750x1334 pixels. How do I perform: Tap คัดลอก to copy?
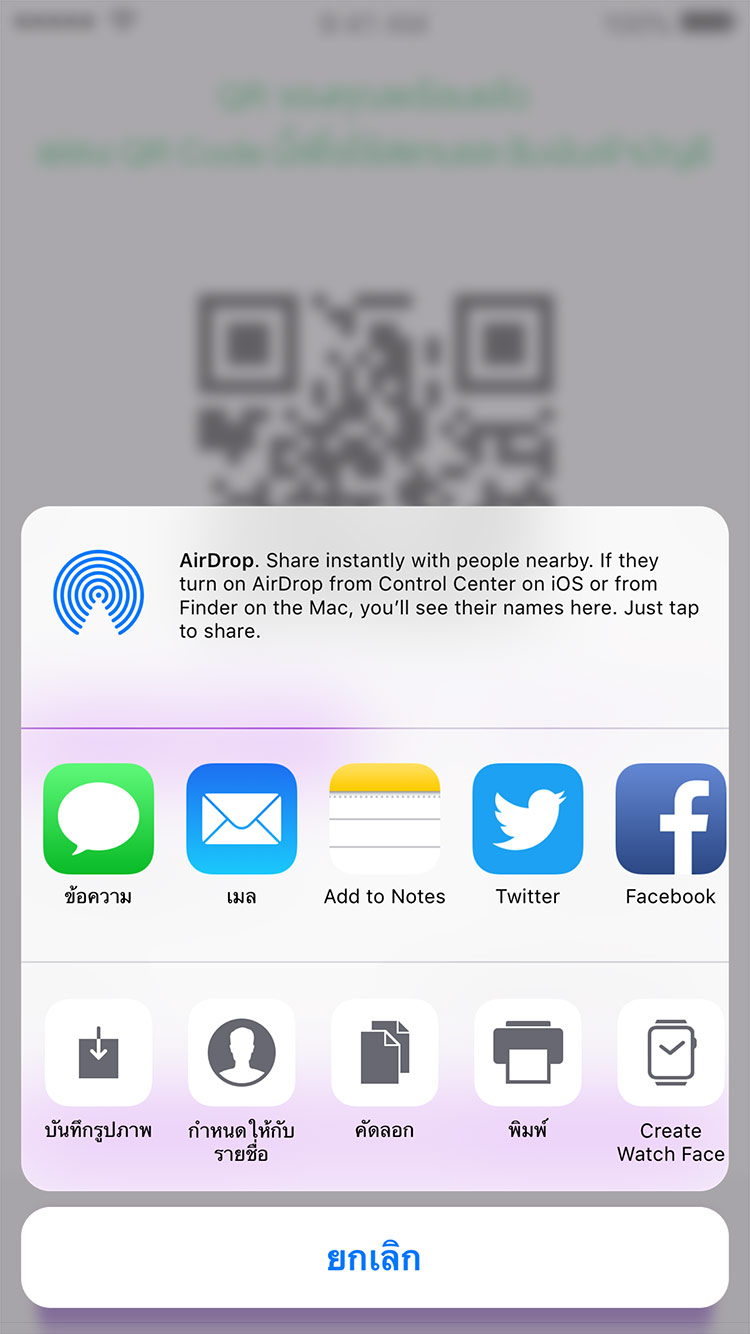tap(384, 1053)
